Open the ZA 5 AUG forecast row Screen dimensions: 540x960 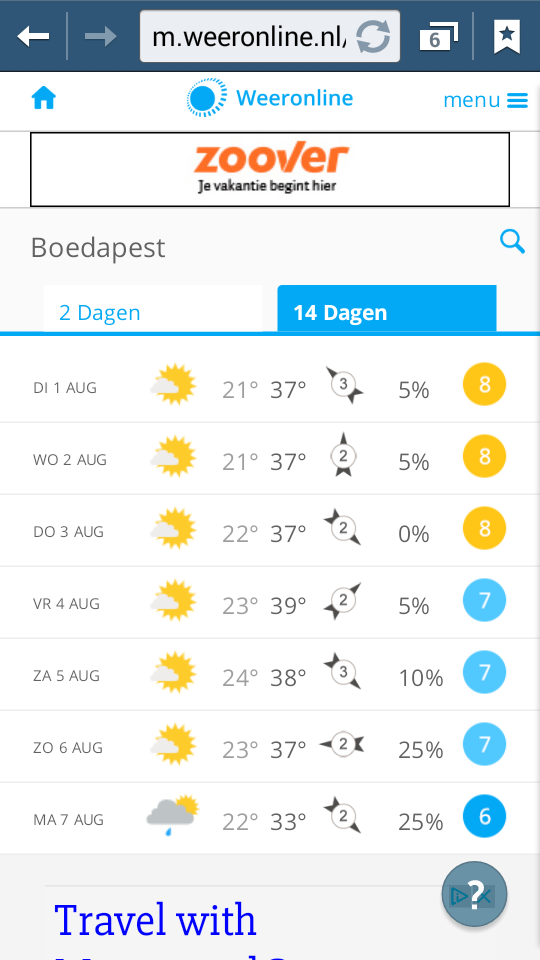pos(270,675)
